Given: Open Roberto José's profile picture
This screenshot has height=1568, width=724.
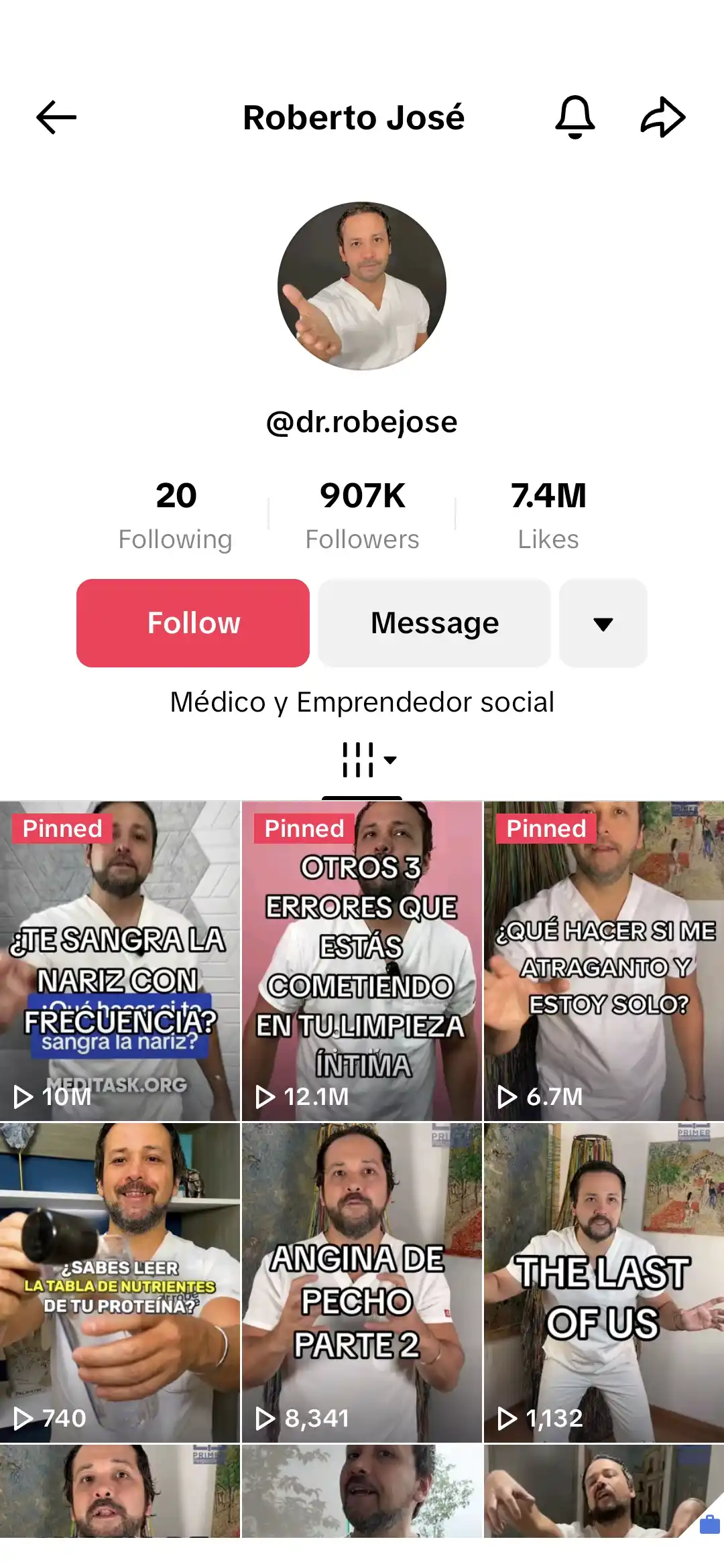Looking at the screenshot, I should click(x=362, y=286).
